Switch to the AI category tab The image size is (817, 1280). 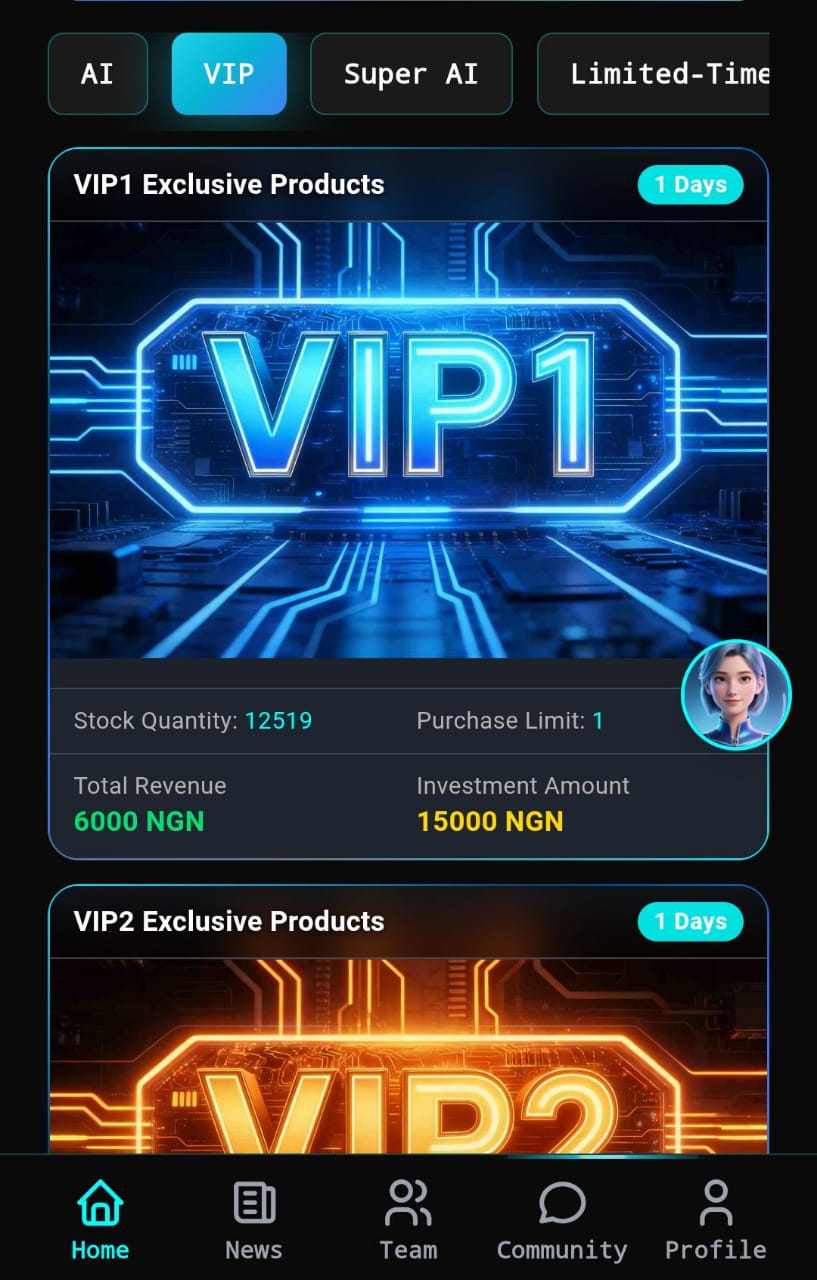tap(97, 74)
